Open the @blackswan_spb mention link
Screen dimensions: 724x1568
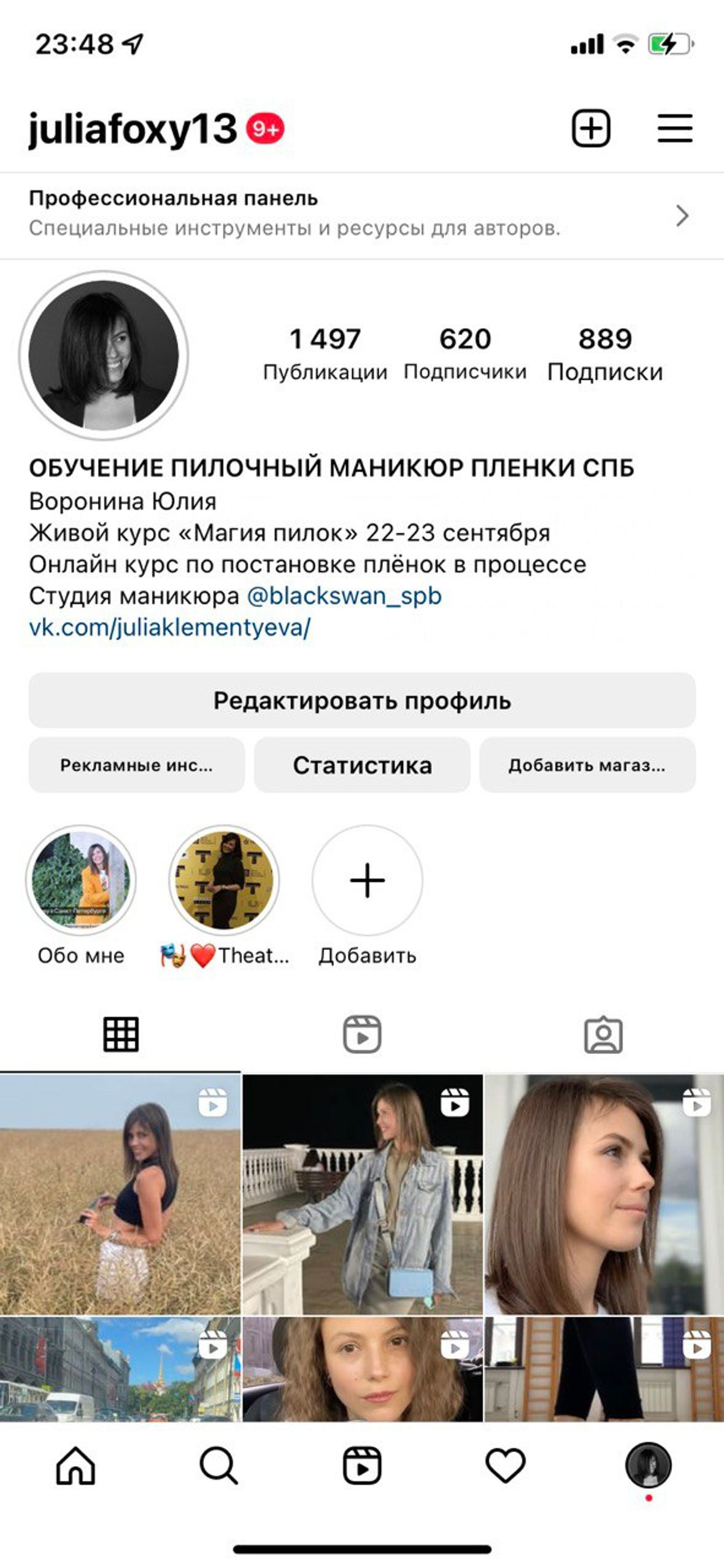click(344, 596)
